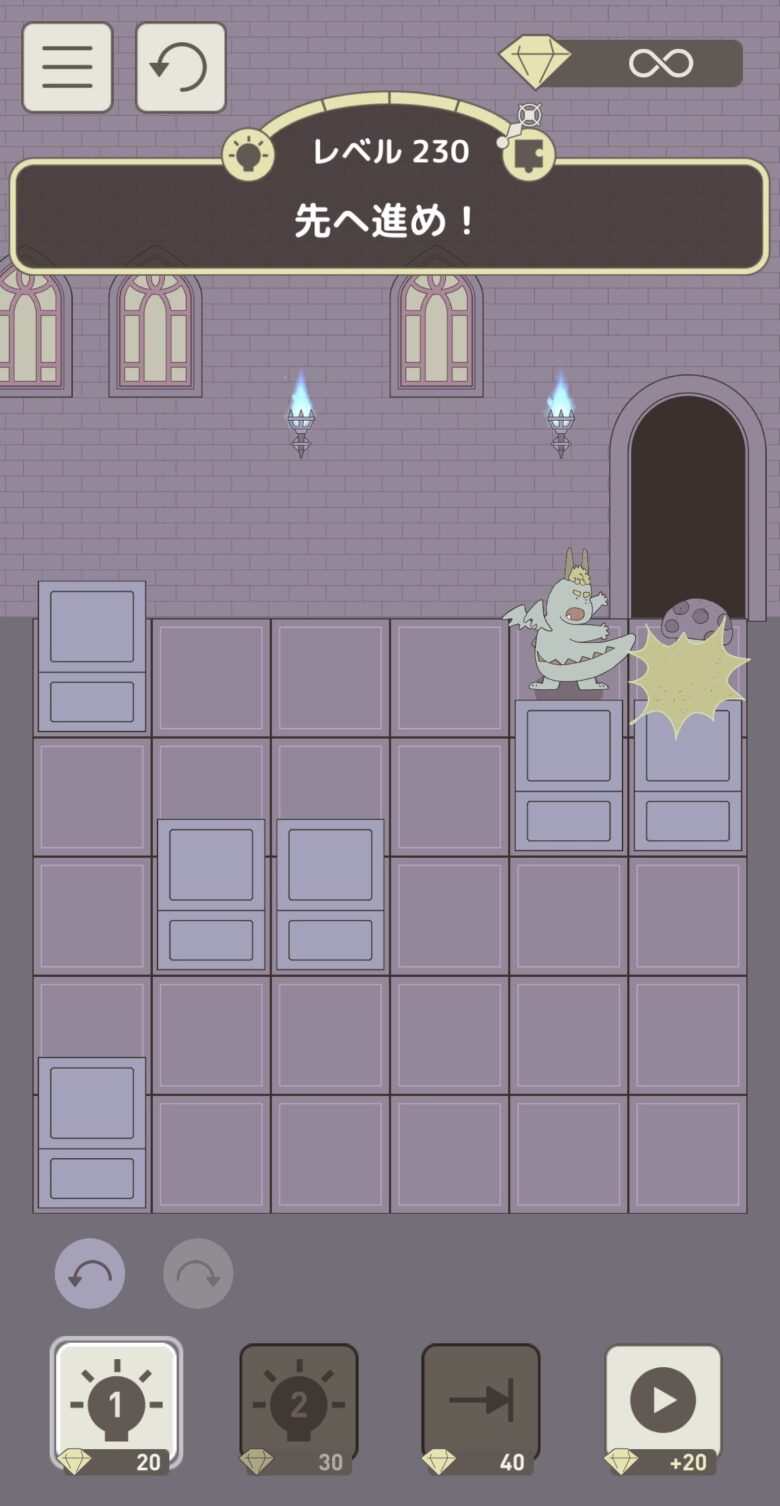Viewport: 780px width, 1506px height.
Task: Open the gem counter shop
Action: (622, 63)
